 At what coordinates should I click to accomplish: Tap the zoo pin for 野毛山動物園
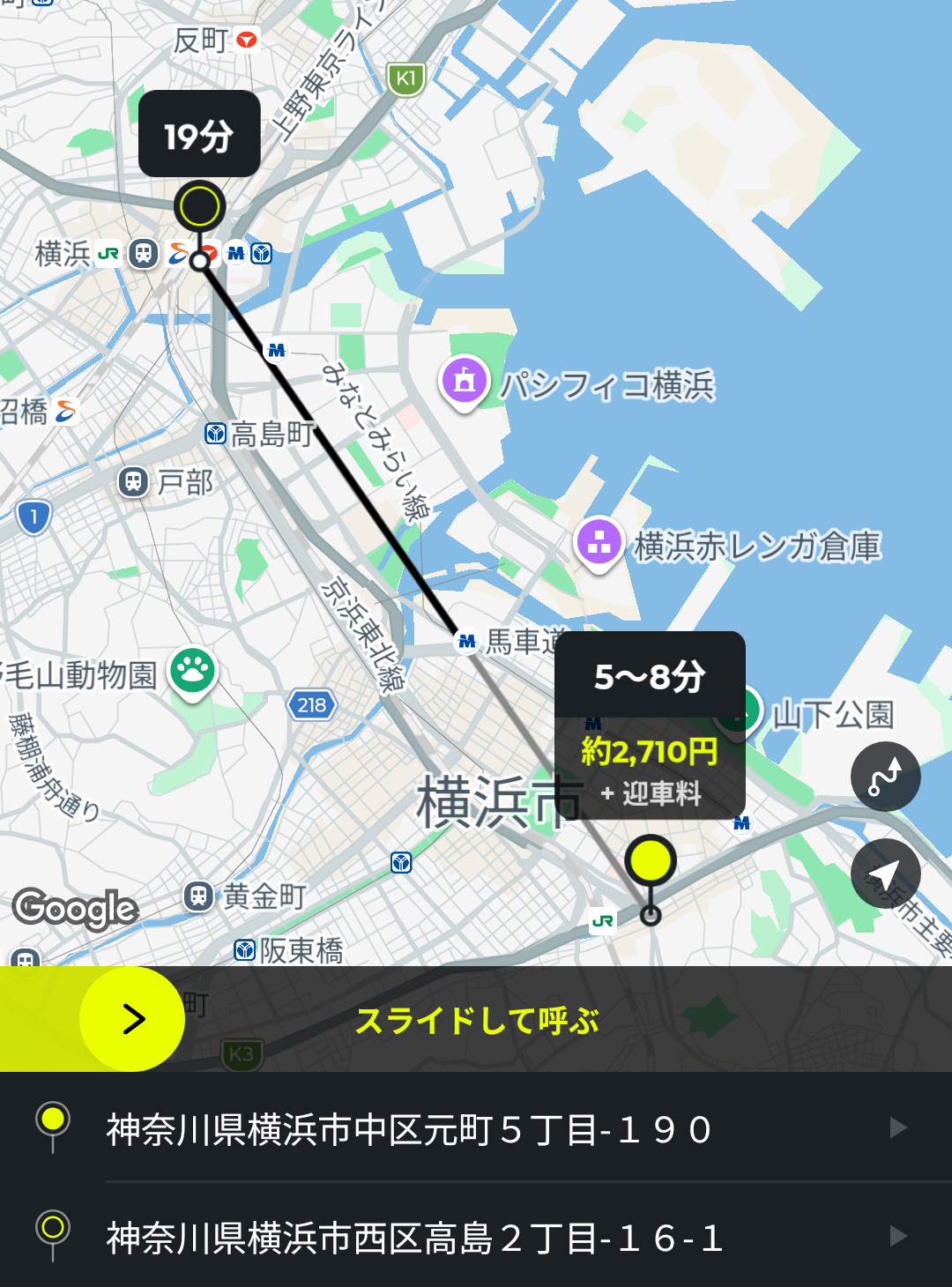(x=193, y=672)
